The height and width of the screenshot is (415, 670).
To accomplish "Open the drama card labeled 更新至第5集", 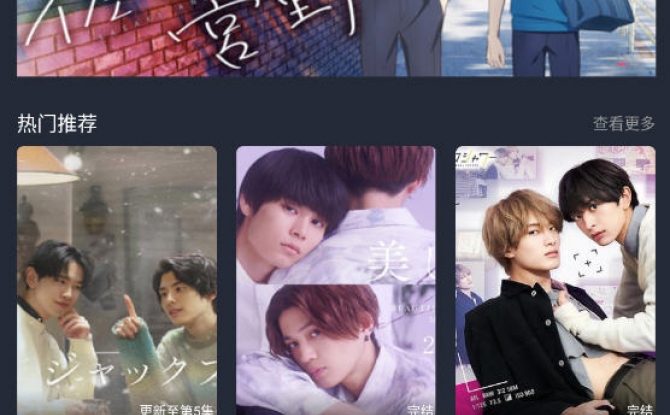I will pyautogui.click(x=117, y=282).
